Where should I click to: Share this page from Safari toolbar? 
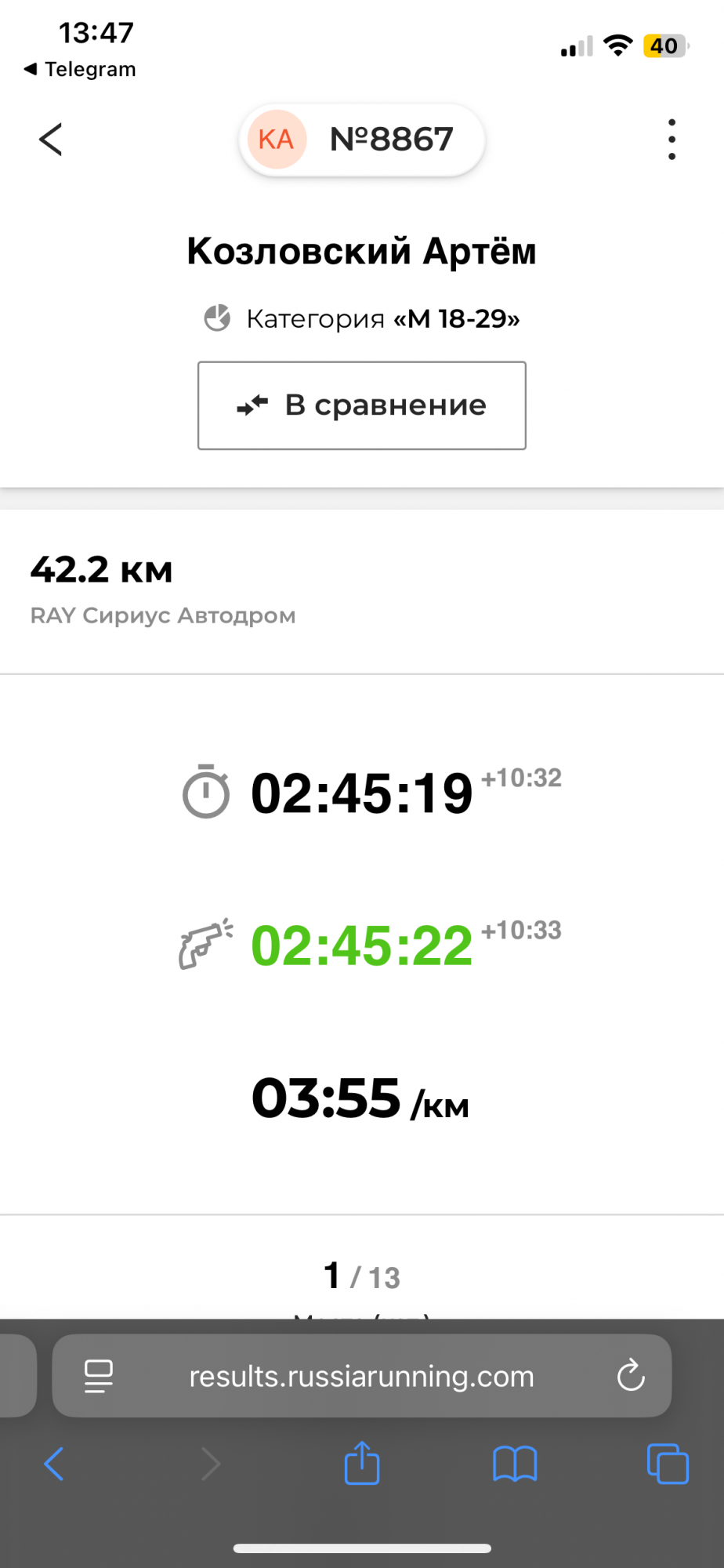click(x=362, y=1463)
